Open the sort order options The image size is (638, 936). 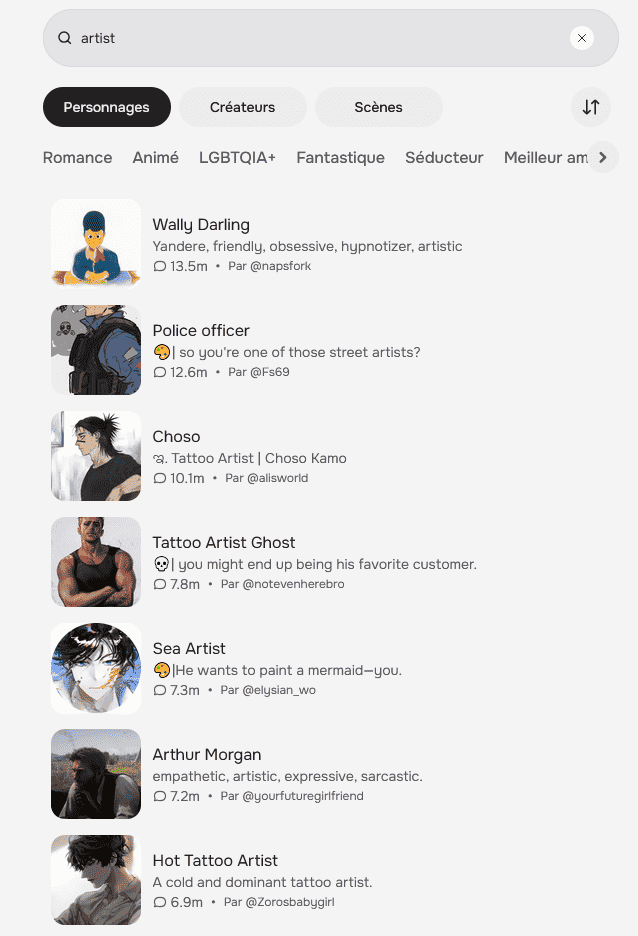coord(590,107)
